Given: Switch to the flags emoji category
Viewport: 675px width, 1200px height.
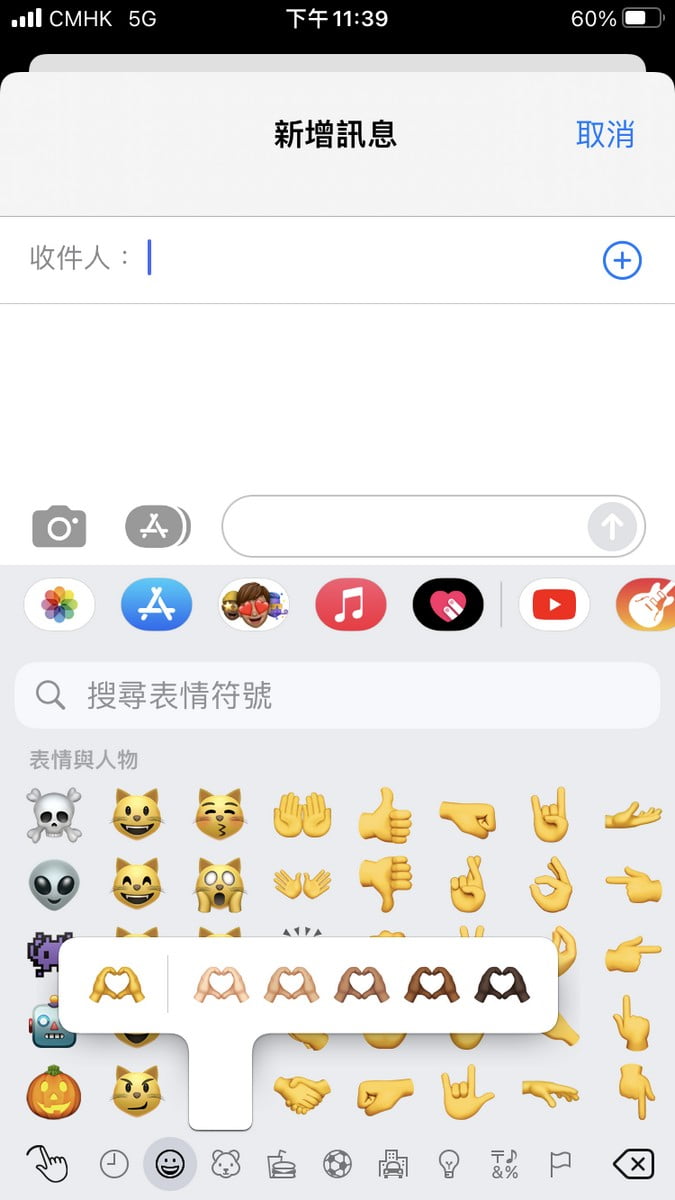Looking at the screenshot, I should tap(560, 1164).
